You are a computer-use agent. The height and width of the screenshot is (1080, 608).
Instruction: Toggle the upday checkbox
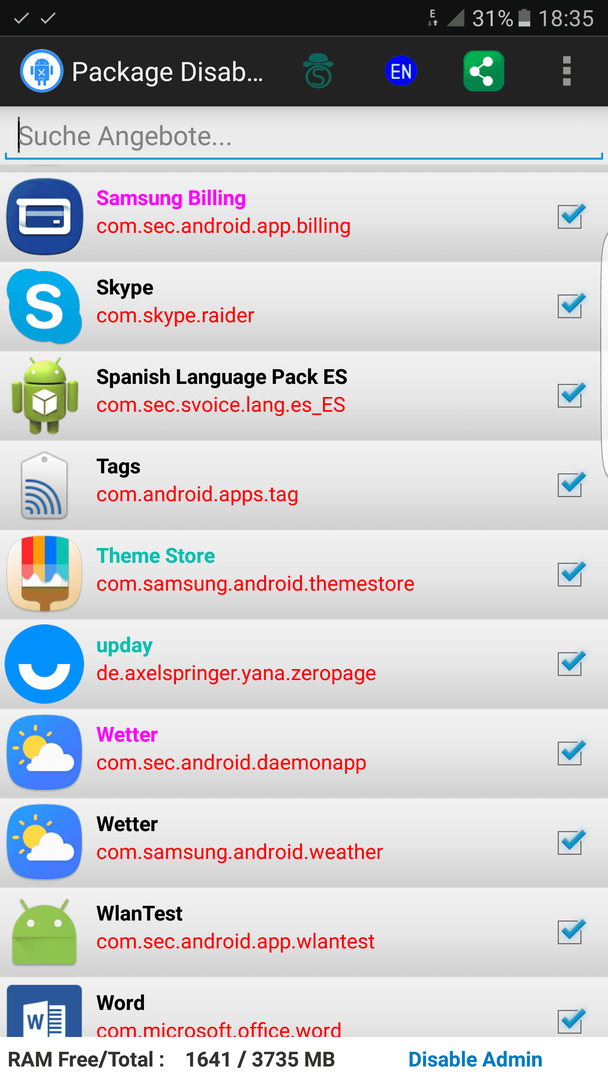(x=570, y=663)
